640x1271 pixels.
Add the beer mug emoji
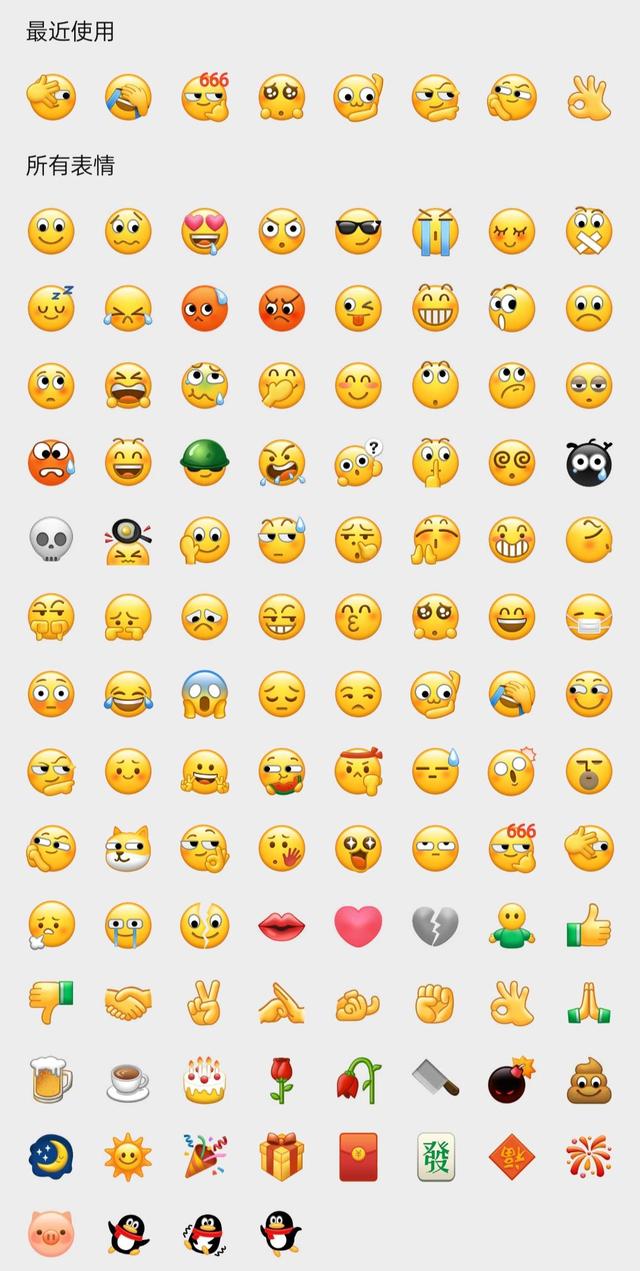pyautogui.click(x=50, y=1080)
